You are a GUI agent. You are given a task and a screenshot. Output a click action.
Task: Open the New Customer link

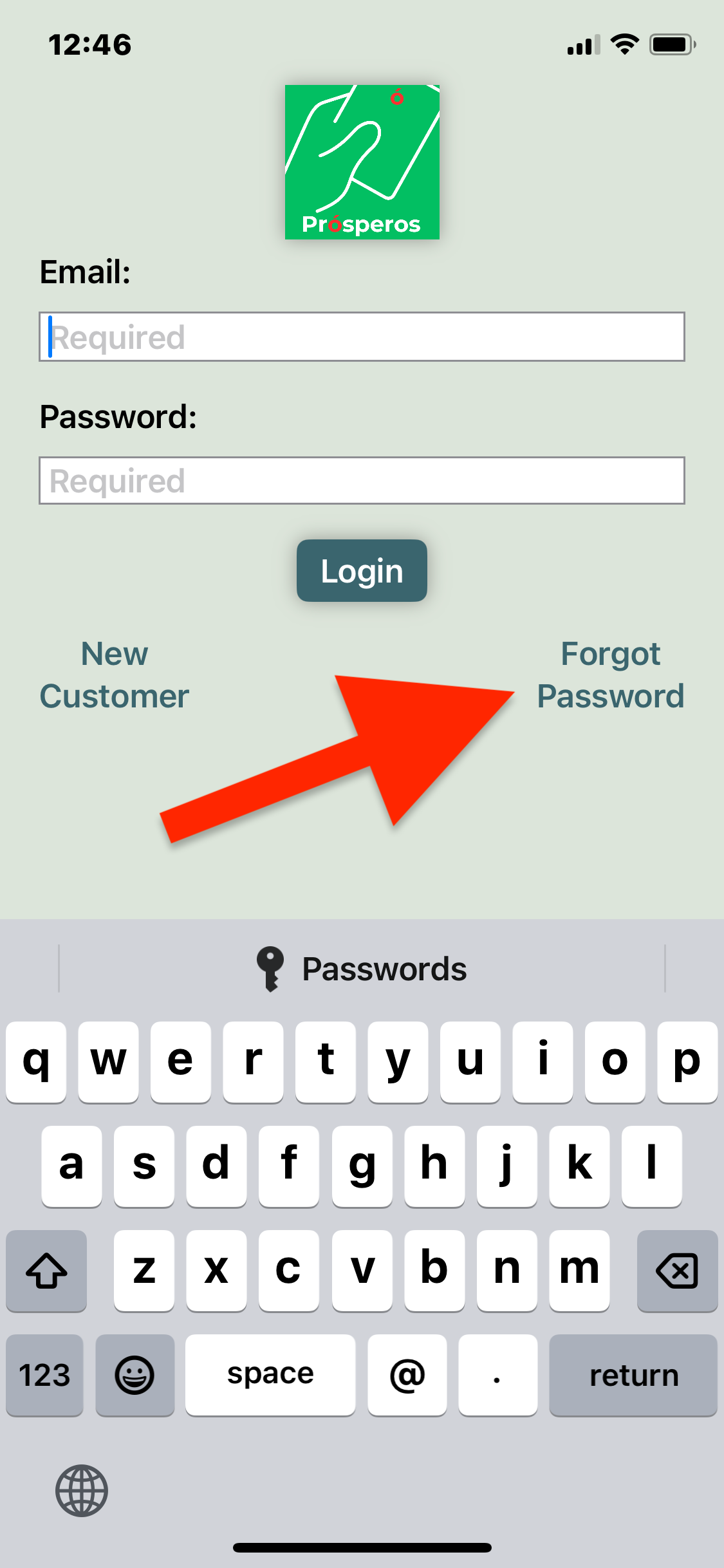coord(115,675)
